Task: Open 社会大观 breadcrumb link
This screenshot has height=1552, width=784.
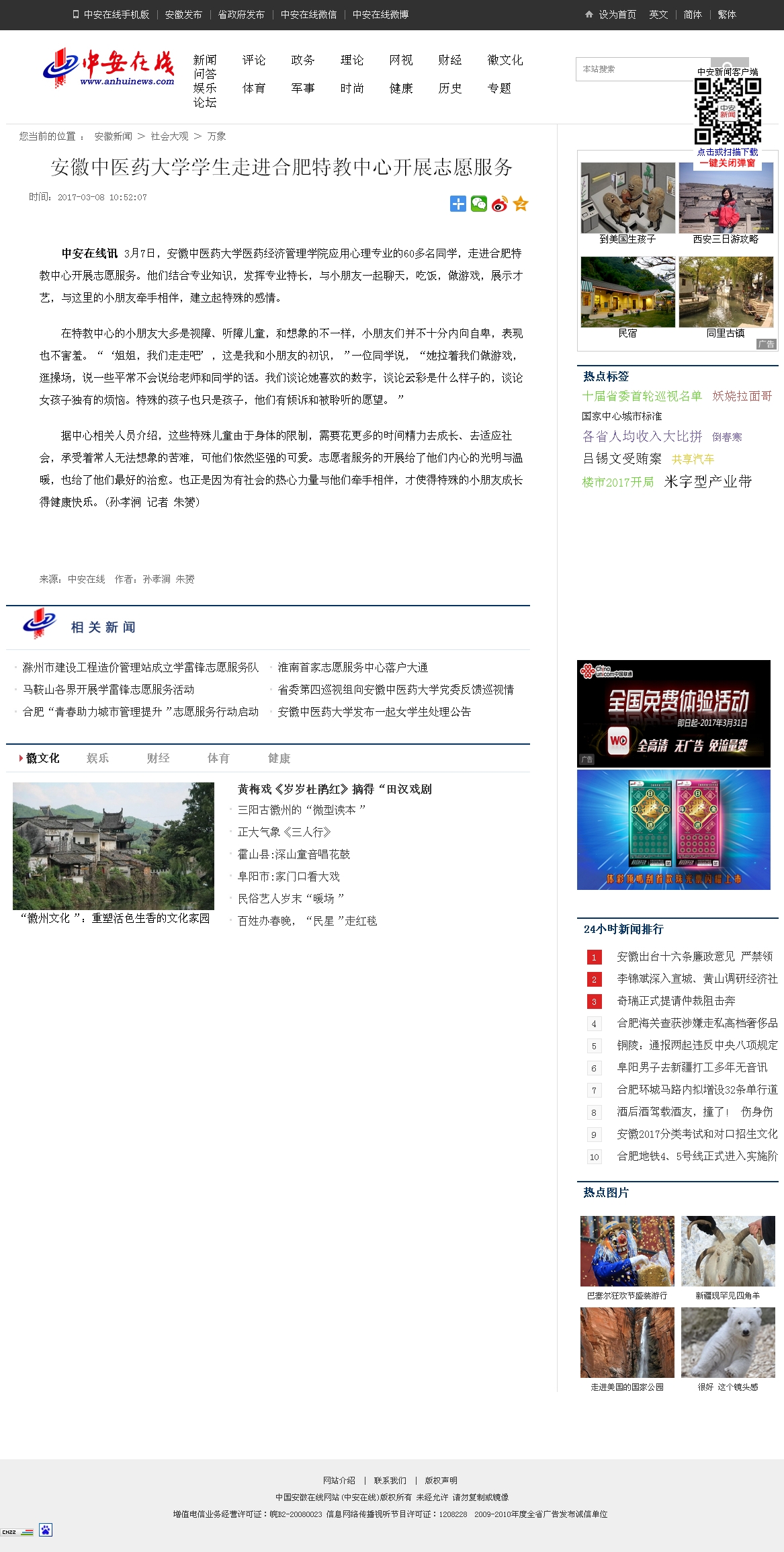Action: point(169,136)
